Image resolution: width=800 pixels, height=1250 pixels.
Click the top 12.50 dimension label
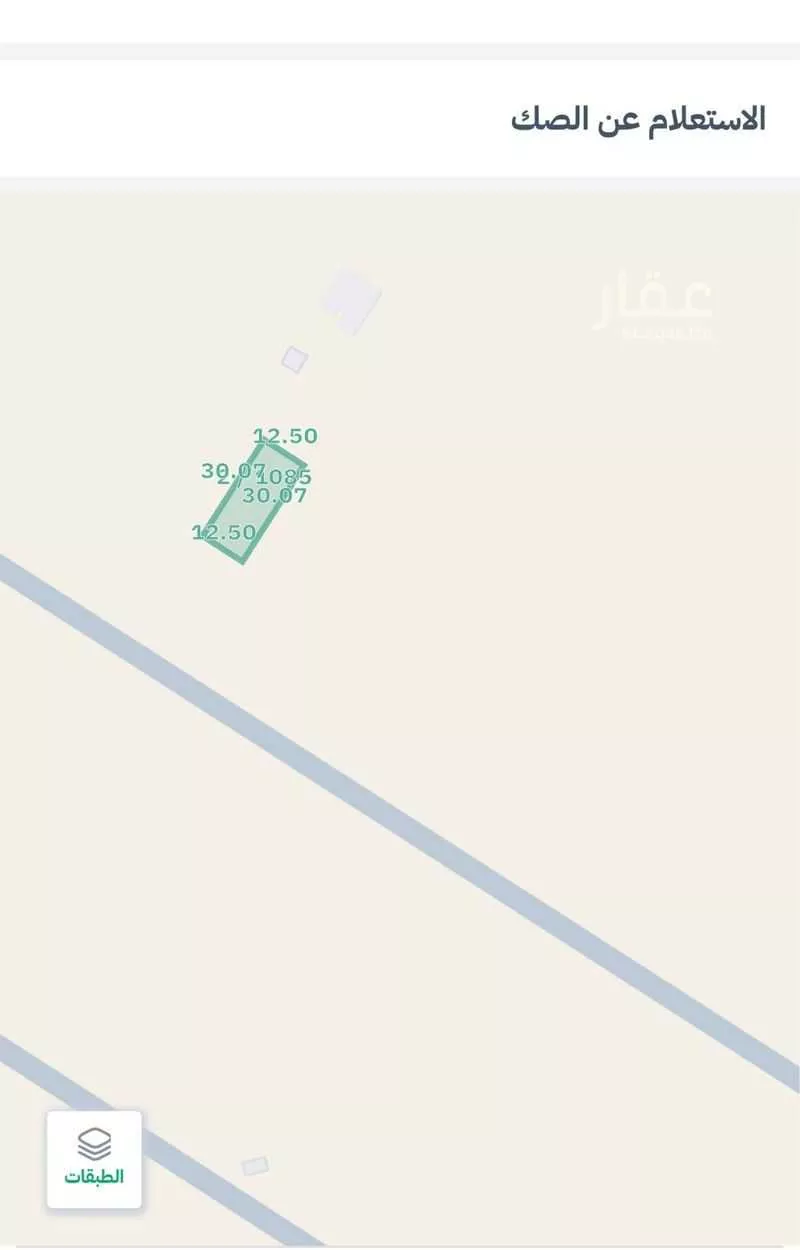[286, 436]
